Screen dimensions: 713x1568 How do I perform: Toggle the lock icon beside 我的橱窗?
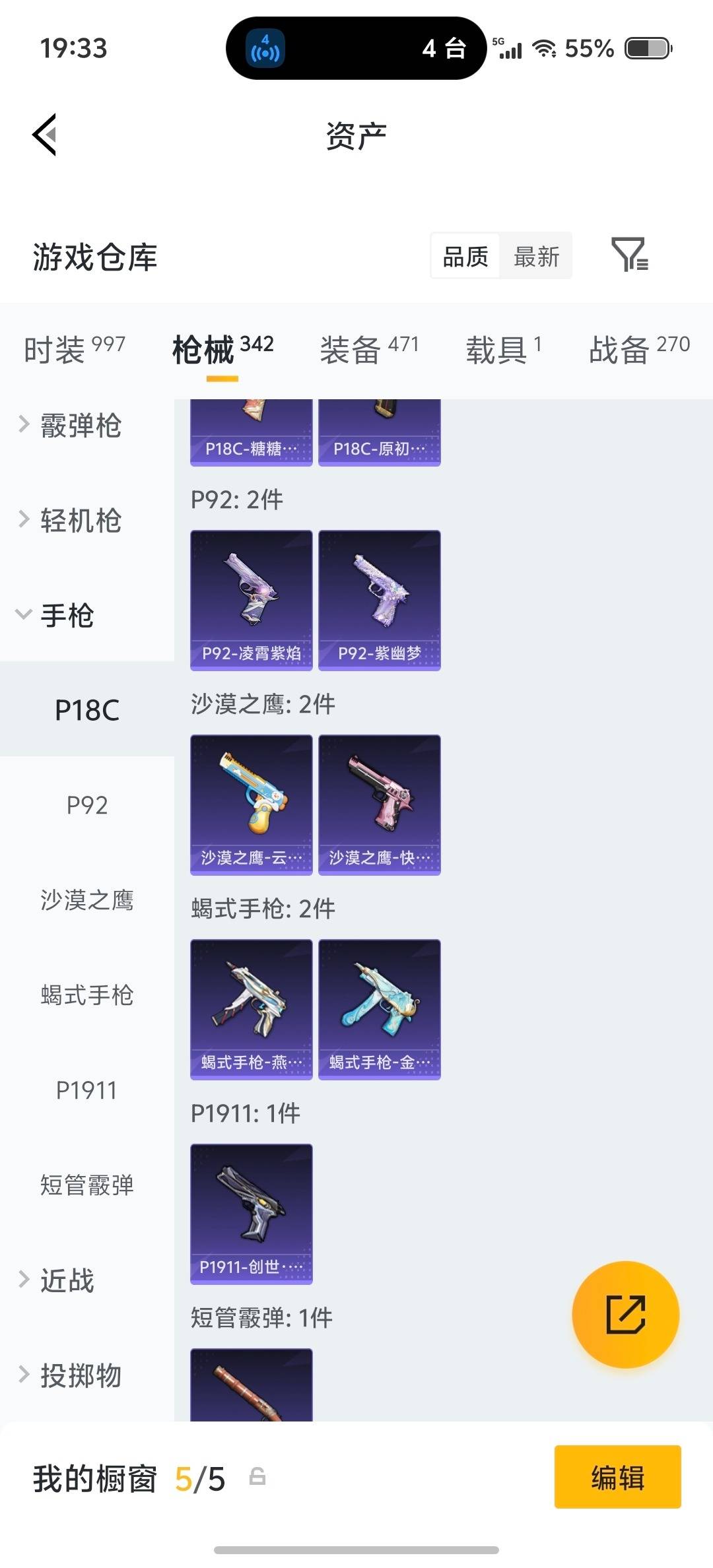pyautogui.click(x=257, y=1479)
